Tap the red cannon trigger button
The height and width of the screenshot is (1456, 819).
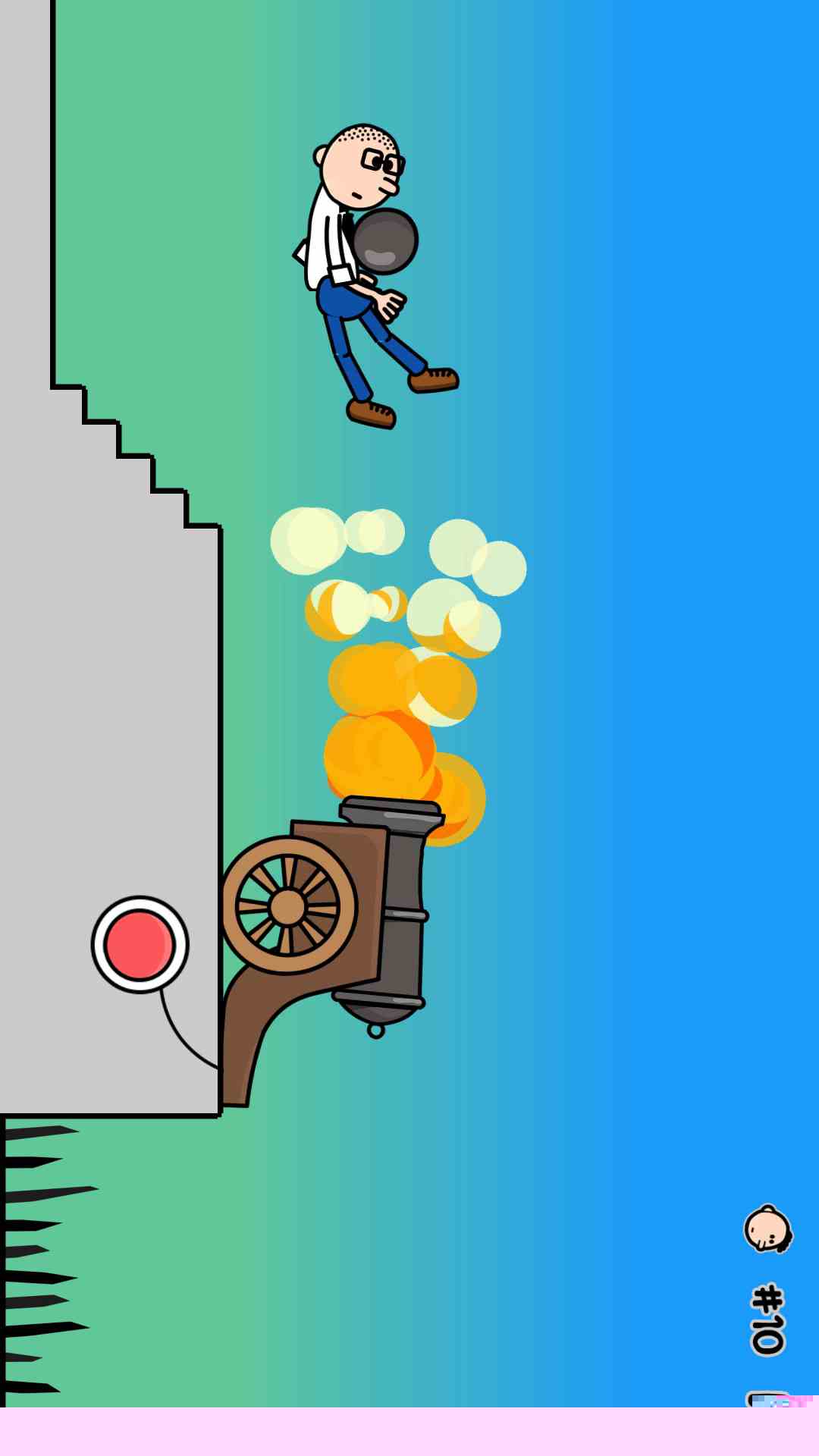point(140,945)
